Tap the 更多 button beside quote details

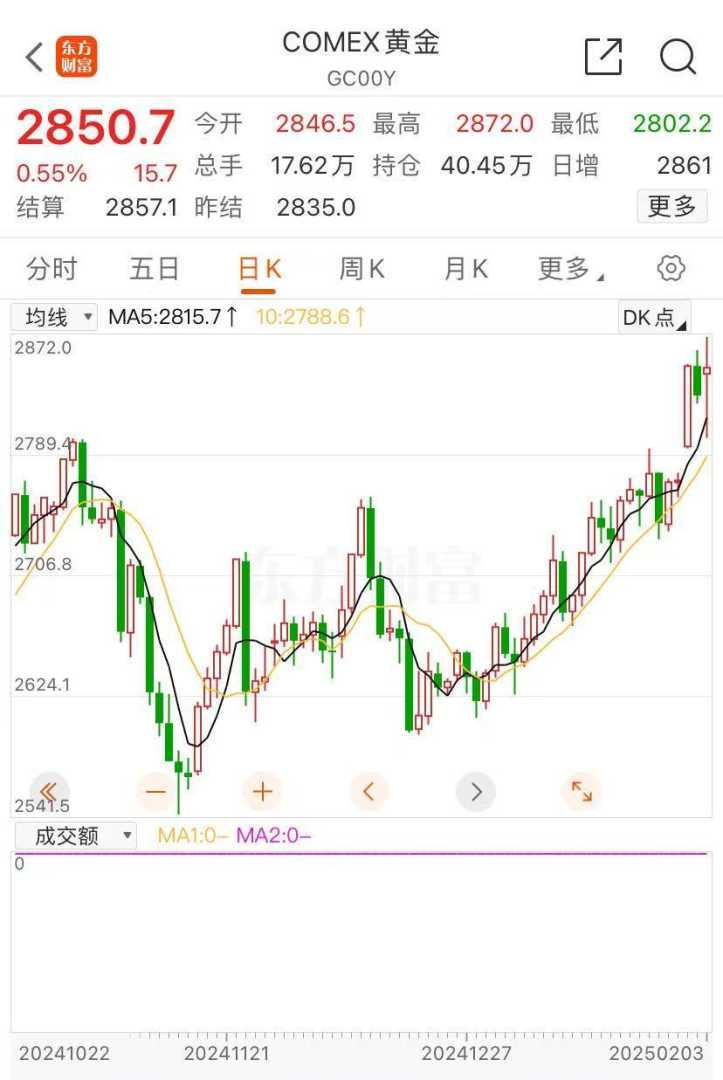(x=671, y=206)
